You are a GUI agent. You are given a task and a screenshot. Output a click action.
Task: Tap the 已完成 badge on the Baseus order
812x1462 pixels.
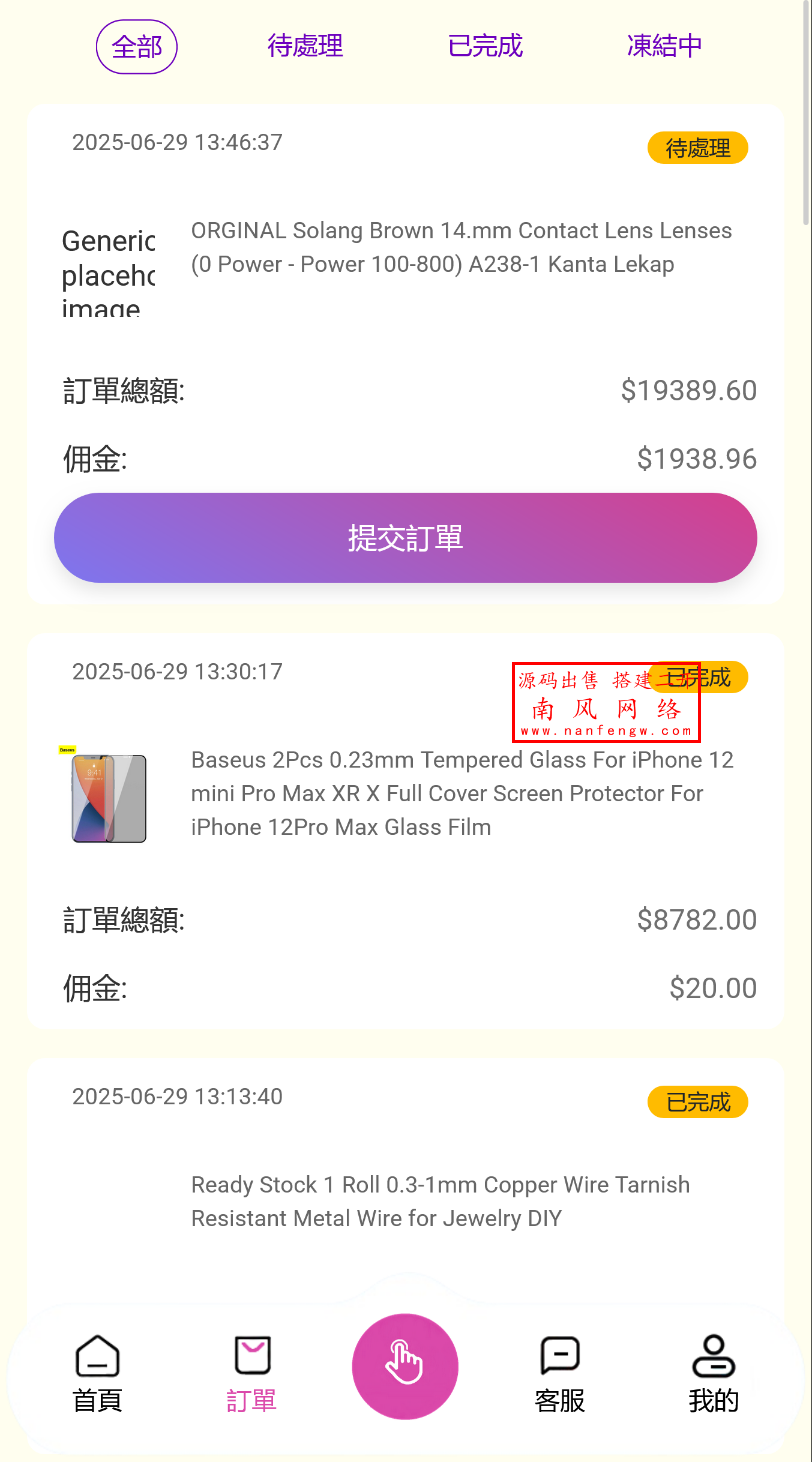(698, 679)
